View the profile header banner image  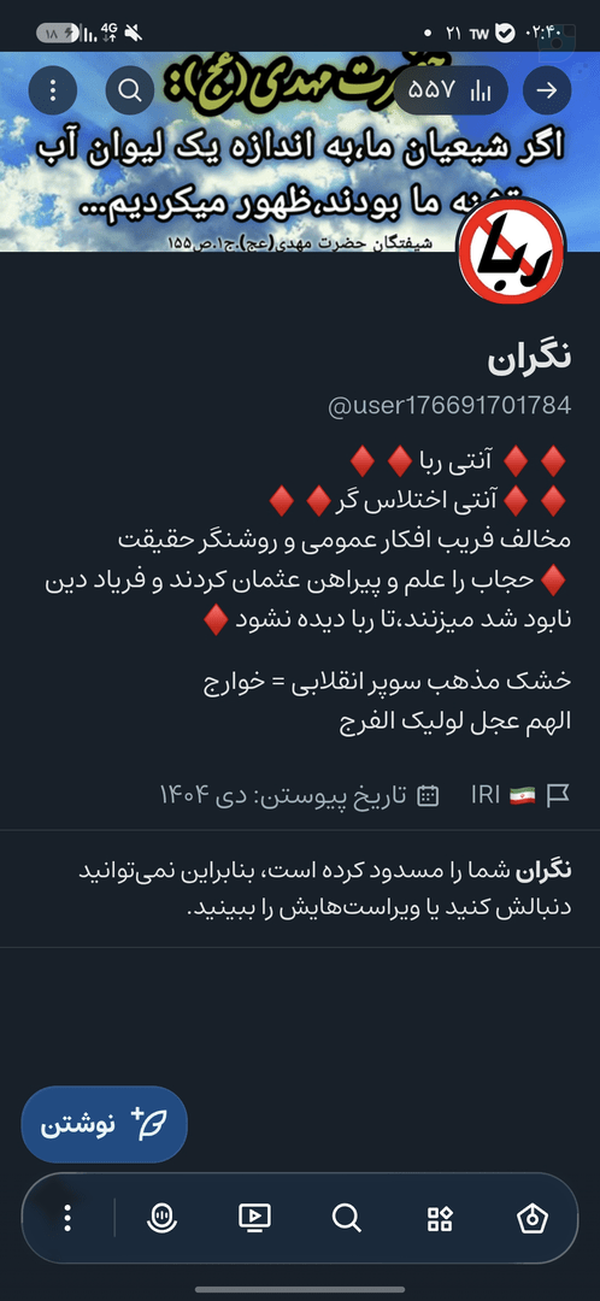tap(300, 151)
